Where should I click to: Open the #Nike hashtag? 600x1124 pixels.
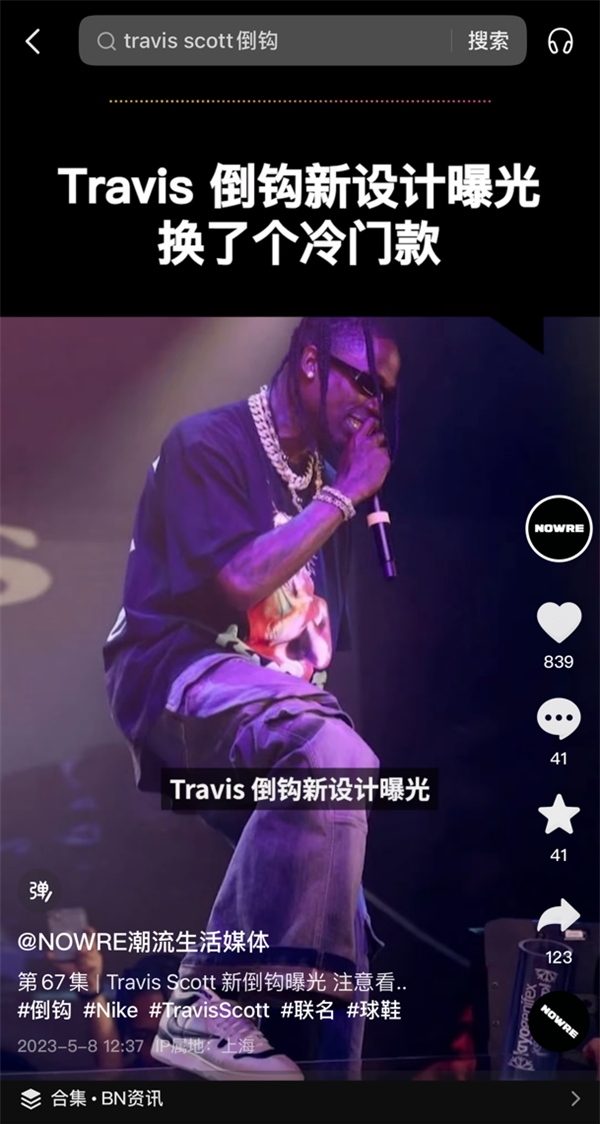tap(110, 1010)
